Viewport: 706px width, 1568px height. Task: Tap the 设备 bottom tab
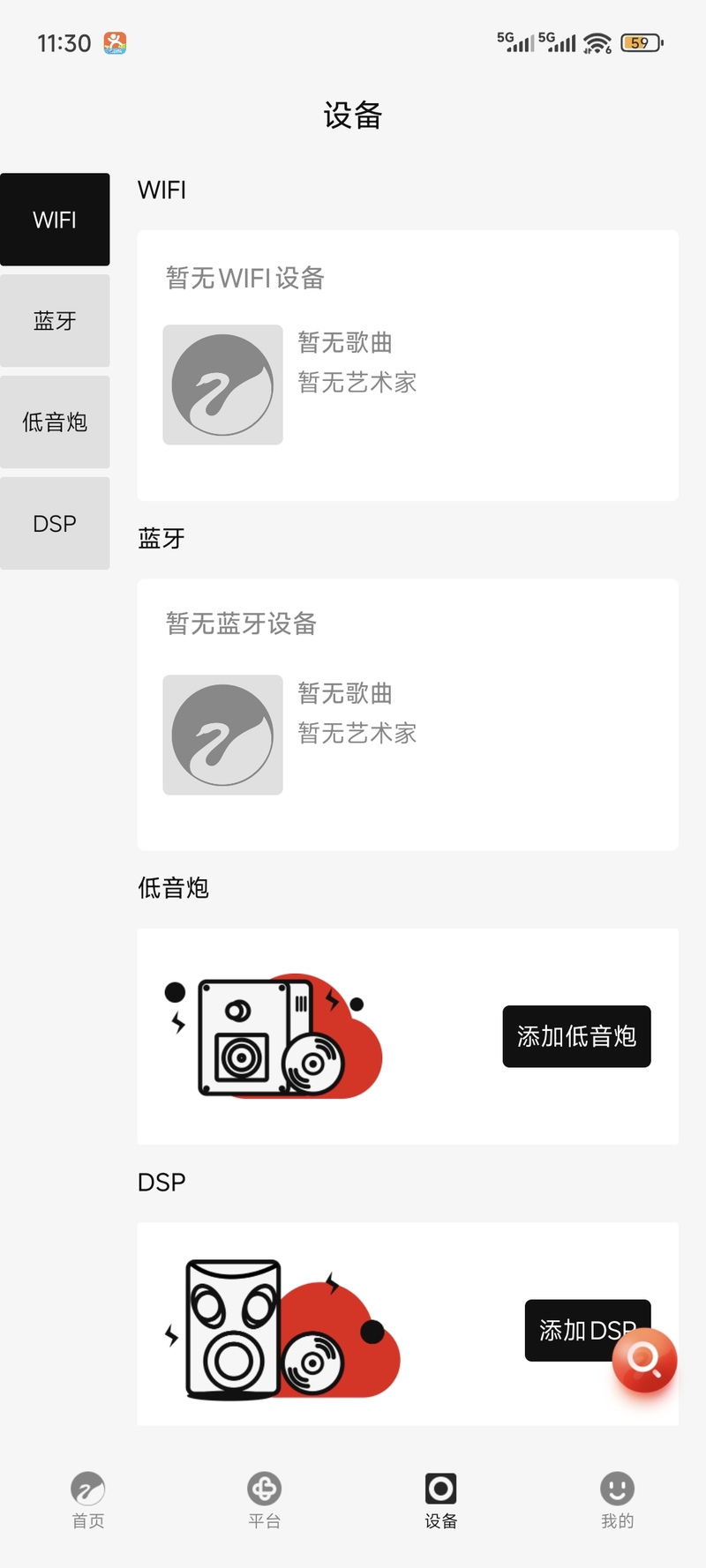click(441, 1500)
